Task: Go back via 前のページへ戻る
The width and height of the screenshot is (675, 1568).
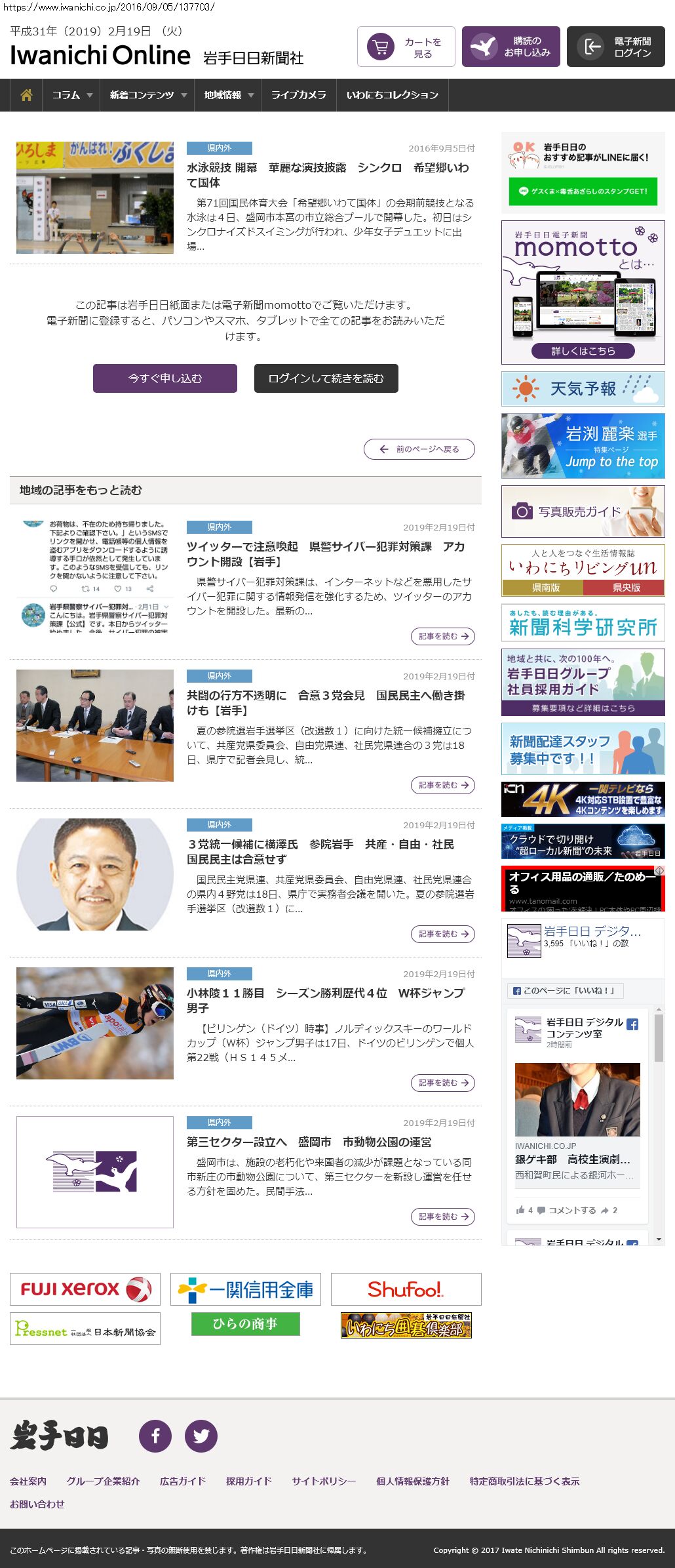Action: click(419, 449)
